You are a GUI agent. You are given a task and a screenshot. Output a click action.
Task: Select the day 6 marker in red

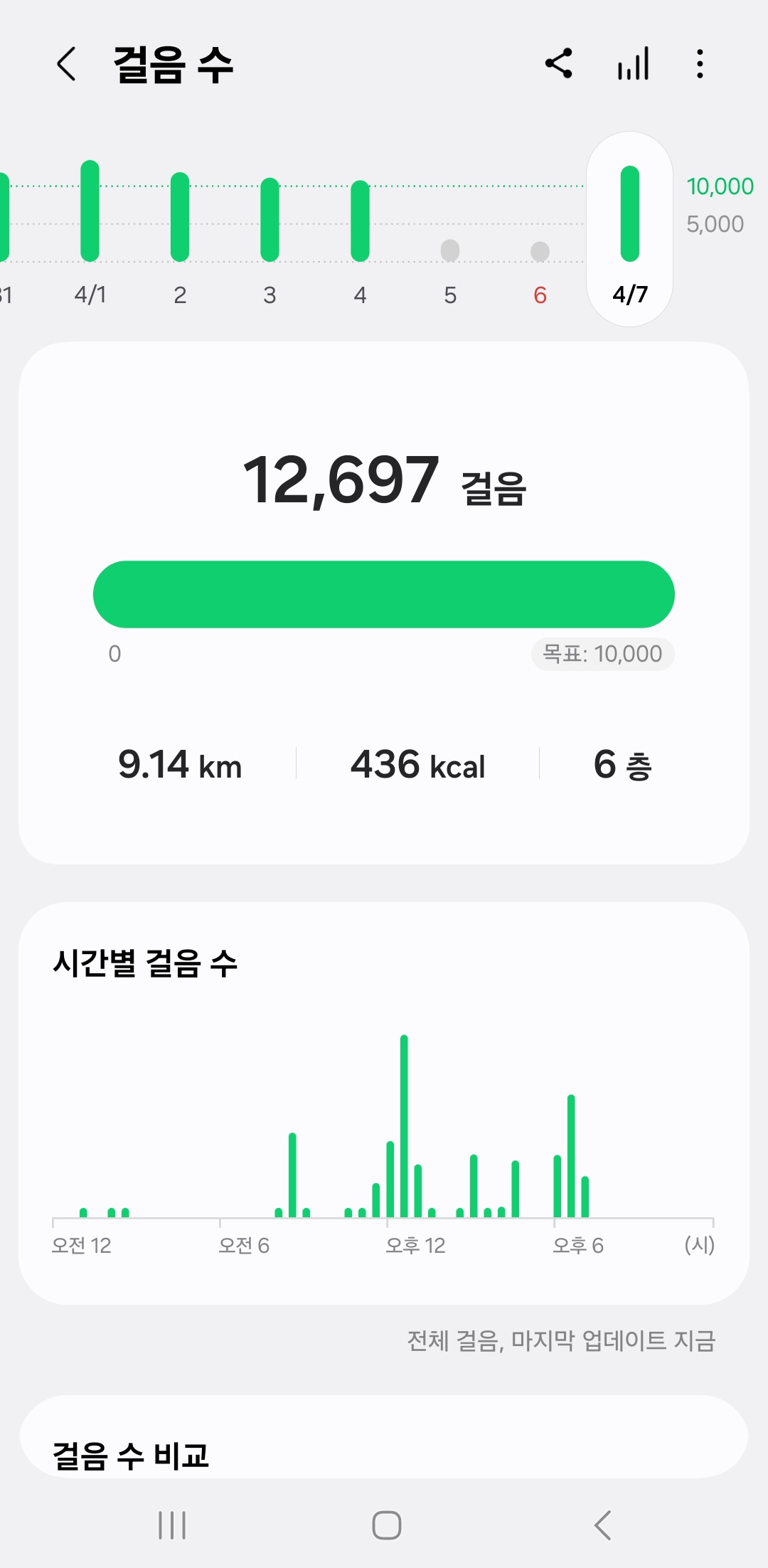coord(540,251)
